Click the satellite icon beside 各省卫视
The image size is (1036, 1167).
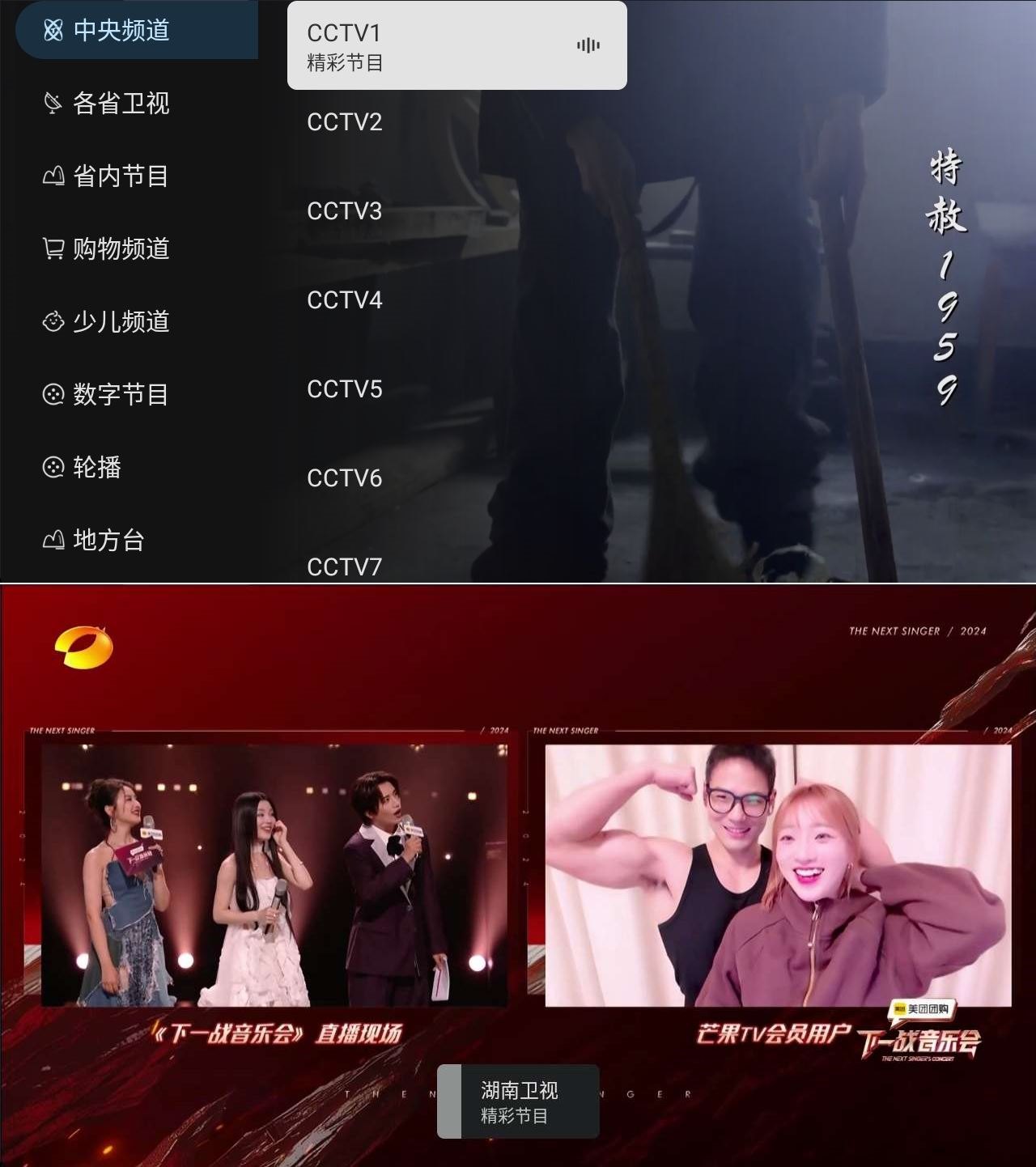(x=52, y=104)
